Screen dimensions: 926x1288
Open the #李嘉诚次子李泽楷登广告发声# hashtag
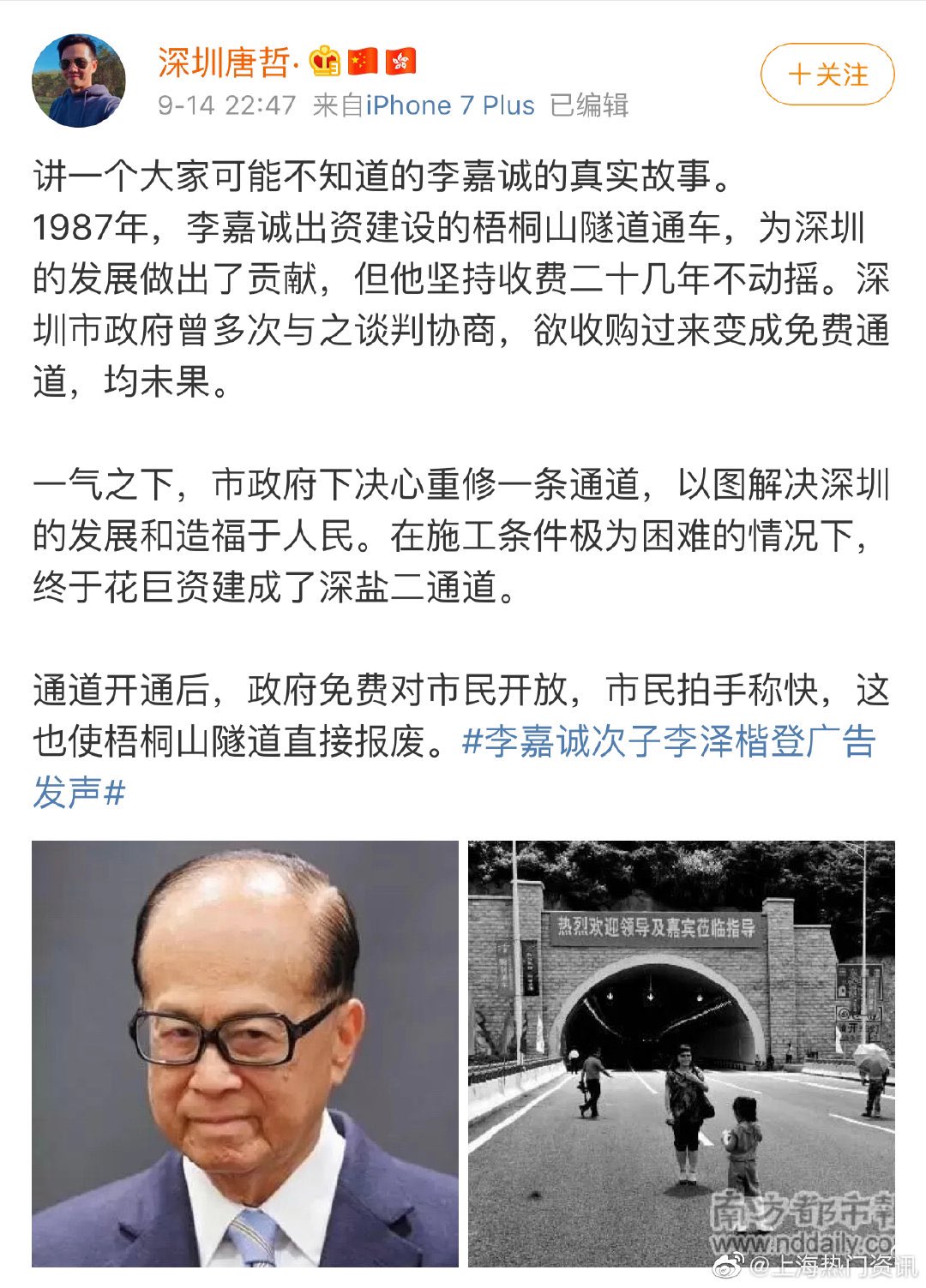(669, 742)
